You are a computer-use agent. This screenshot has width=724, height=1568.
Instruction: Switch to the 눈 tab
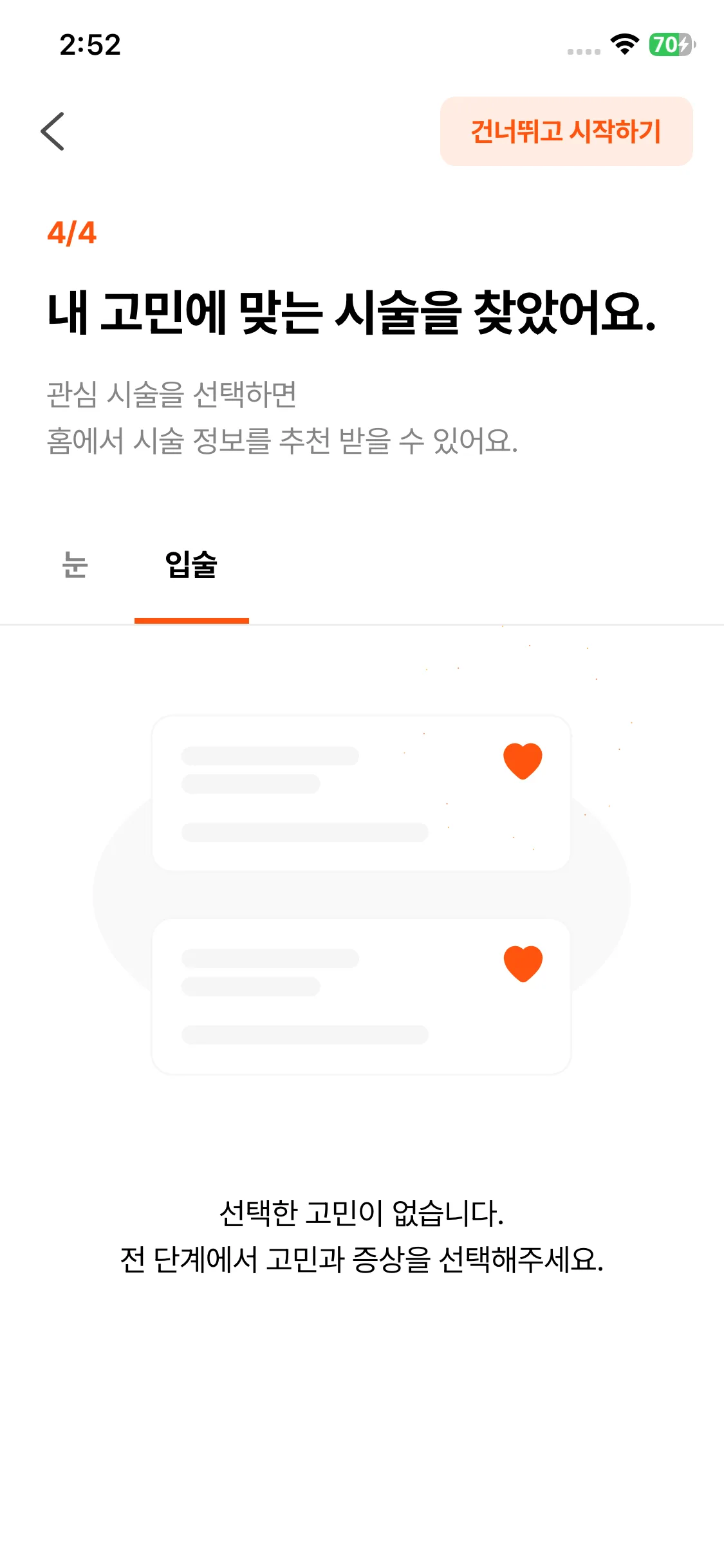(75, 565)
